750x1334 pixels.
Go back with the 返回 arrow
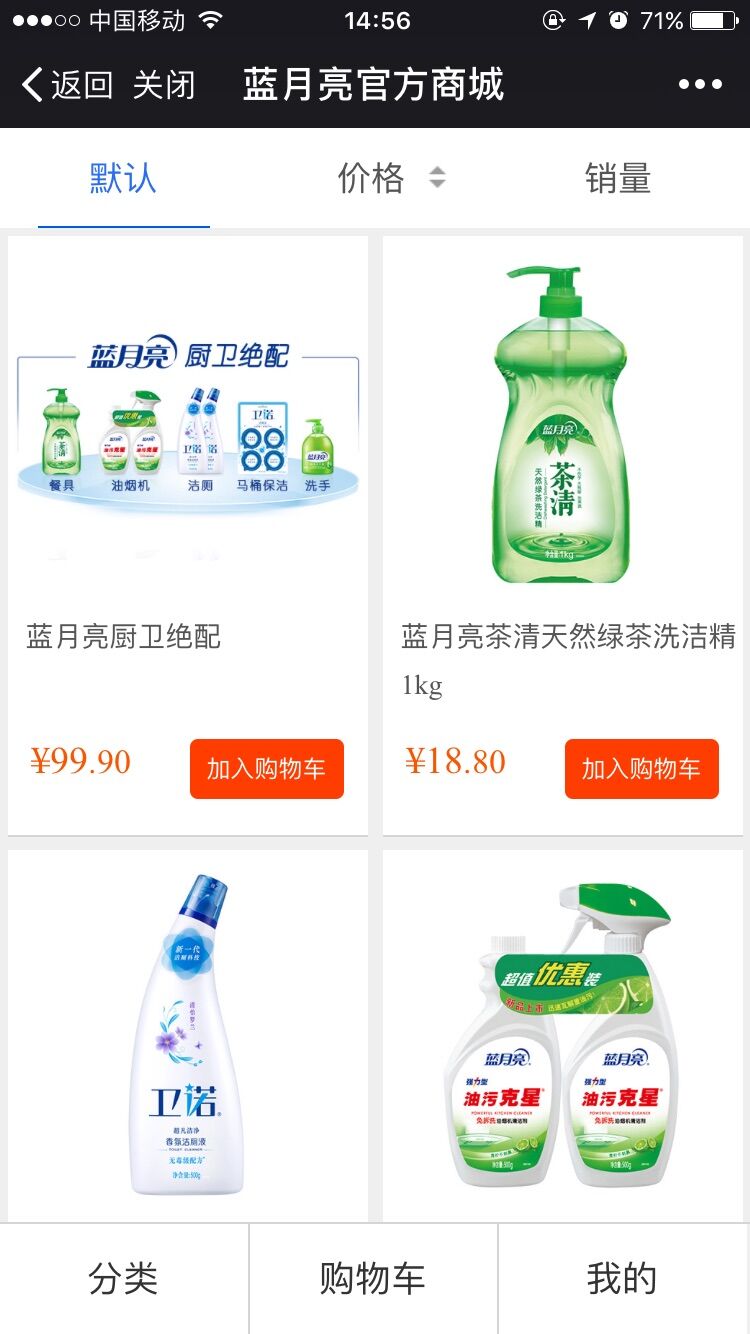tap(66, 85)
